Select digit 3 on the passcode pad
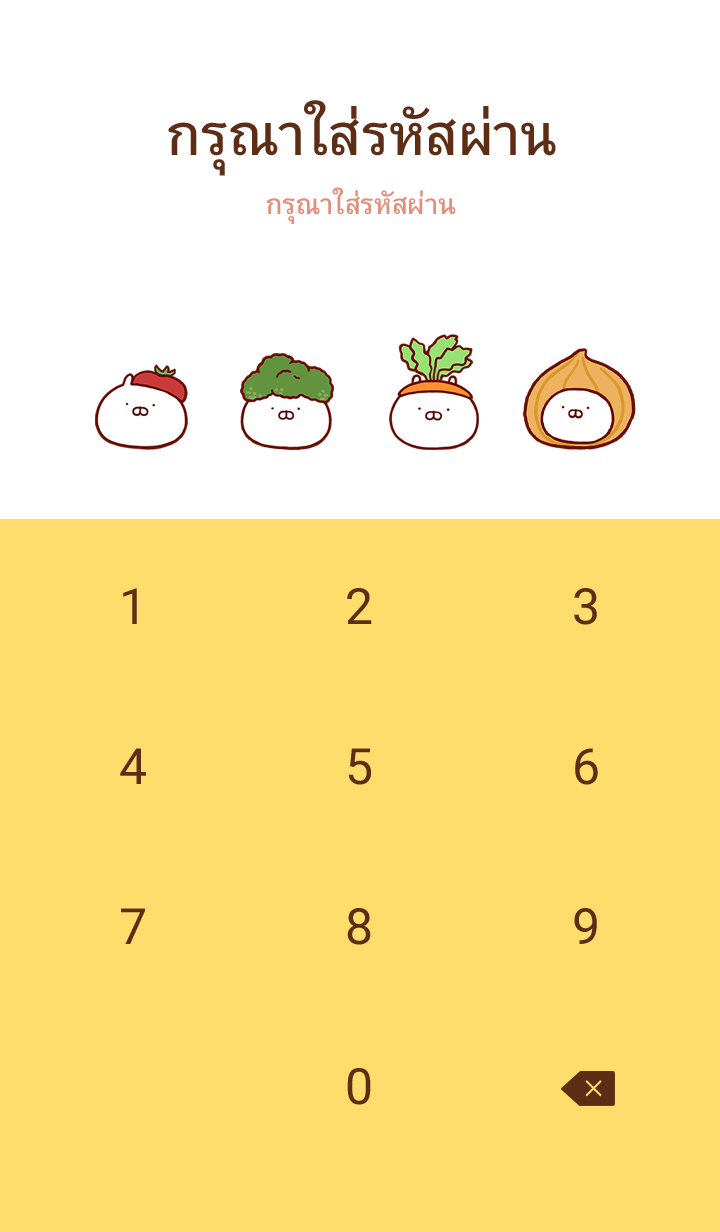720x1232 pixels. coord(585,607)
